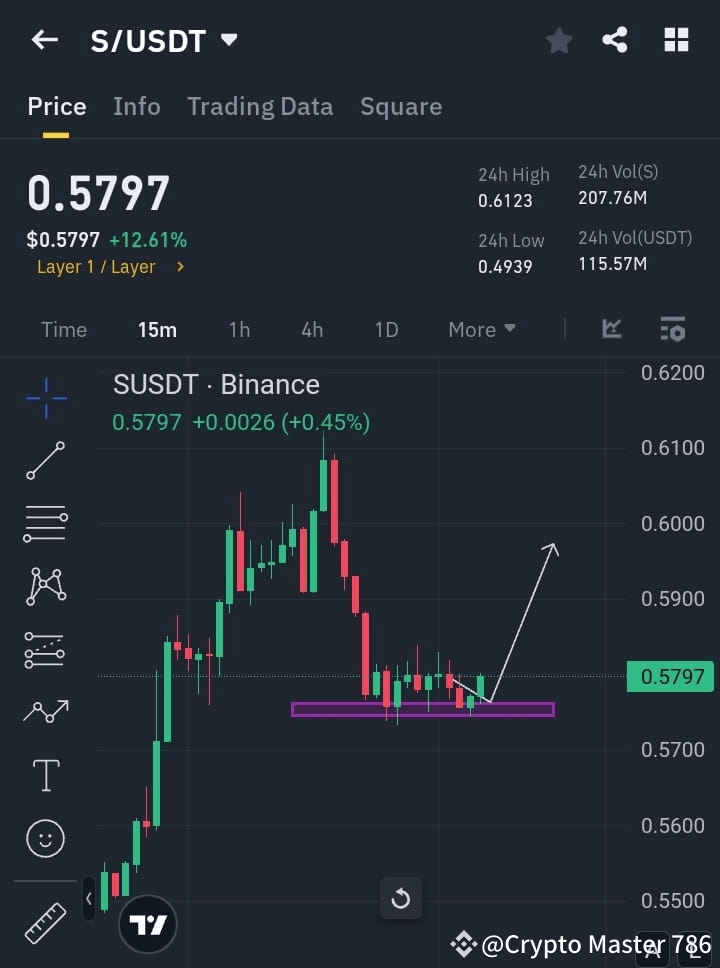Open the emoji sticker tool

point(44,838)
